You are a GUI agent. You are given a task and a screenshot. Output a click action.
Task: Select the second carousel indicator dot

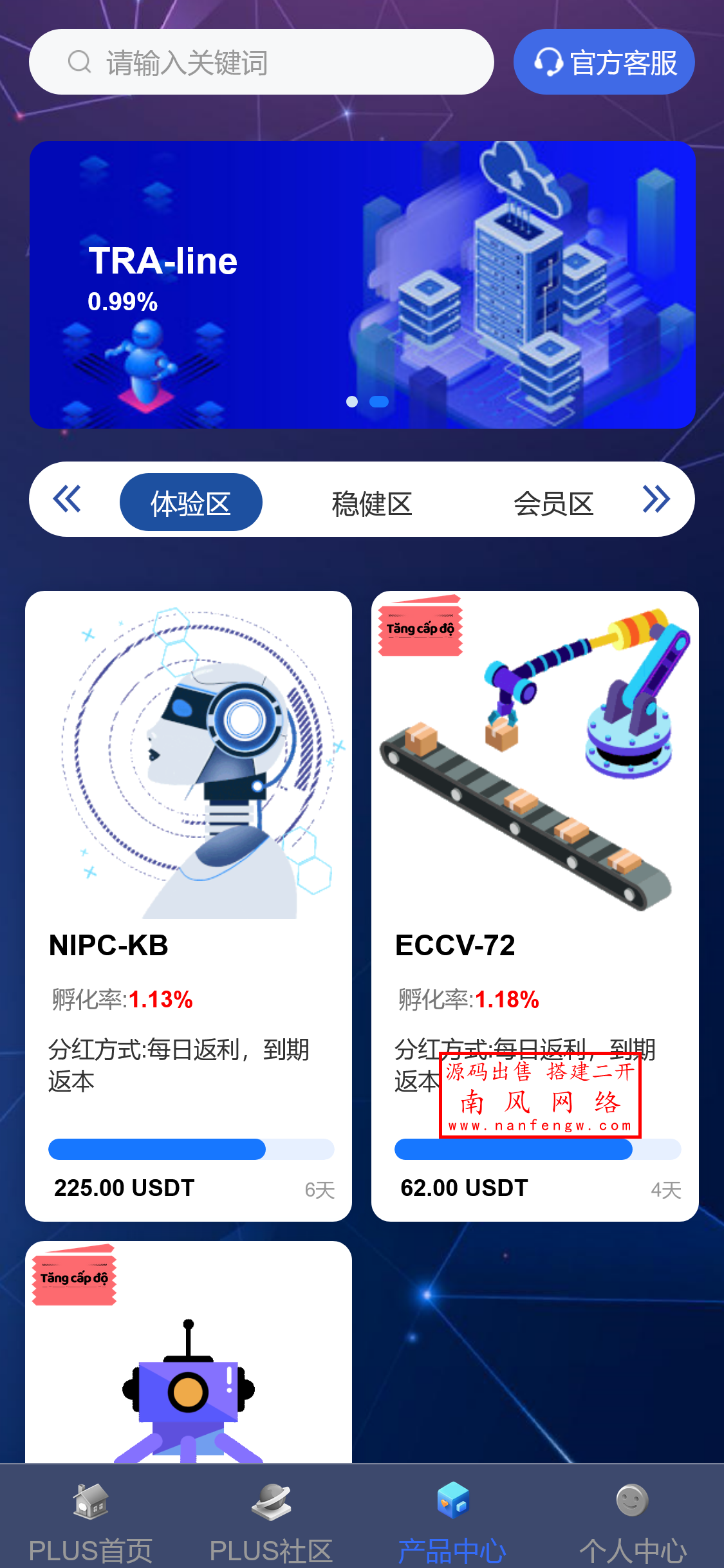379,401
